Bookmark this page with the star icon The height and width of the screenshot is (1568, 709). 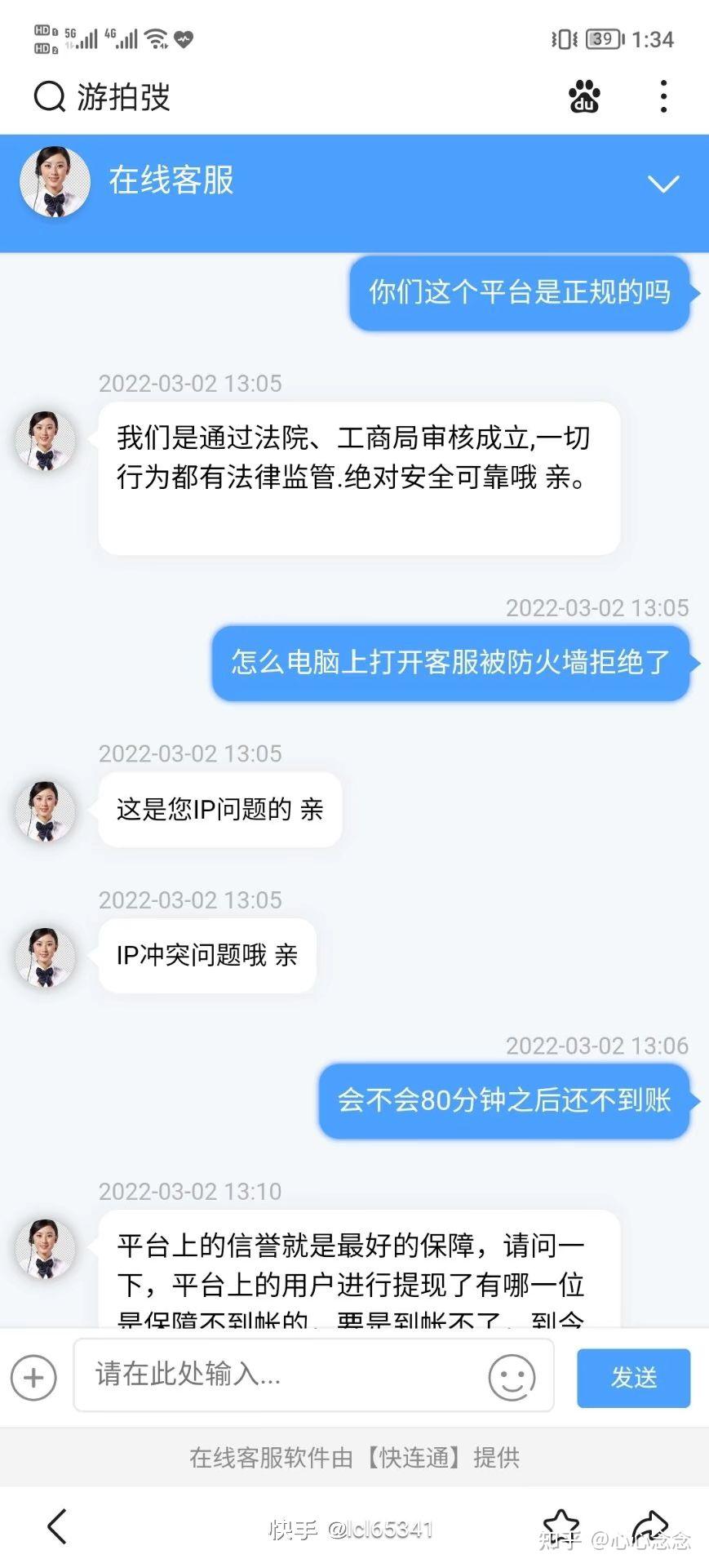[x=561, y=1525]
